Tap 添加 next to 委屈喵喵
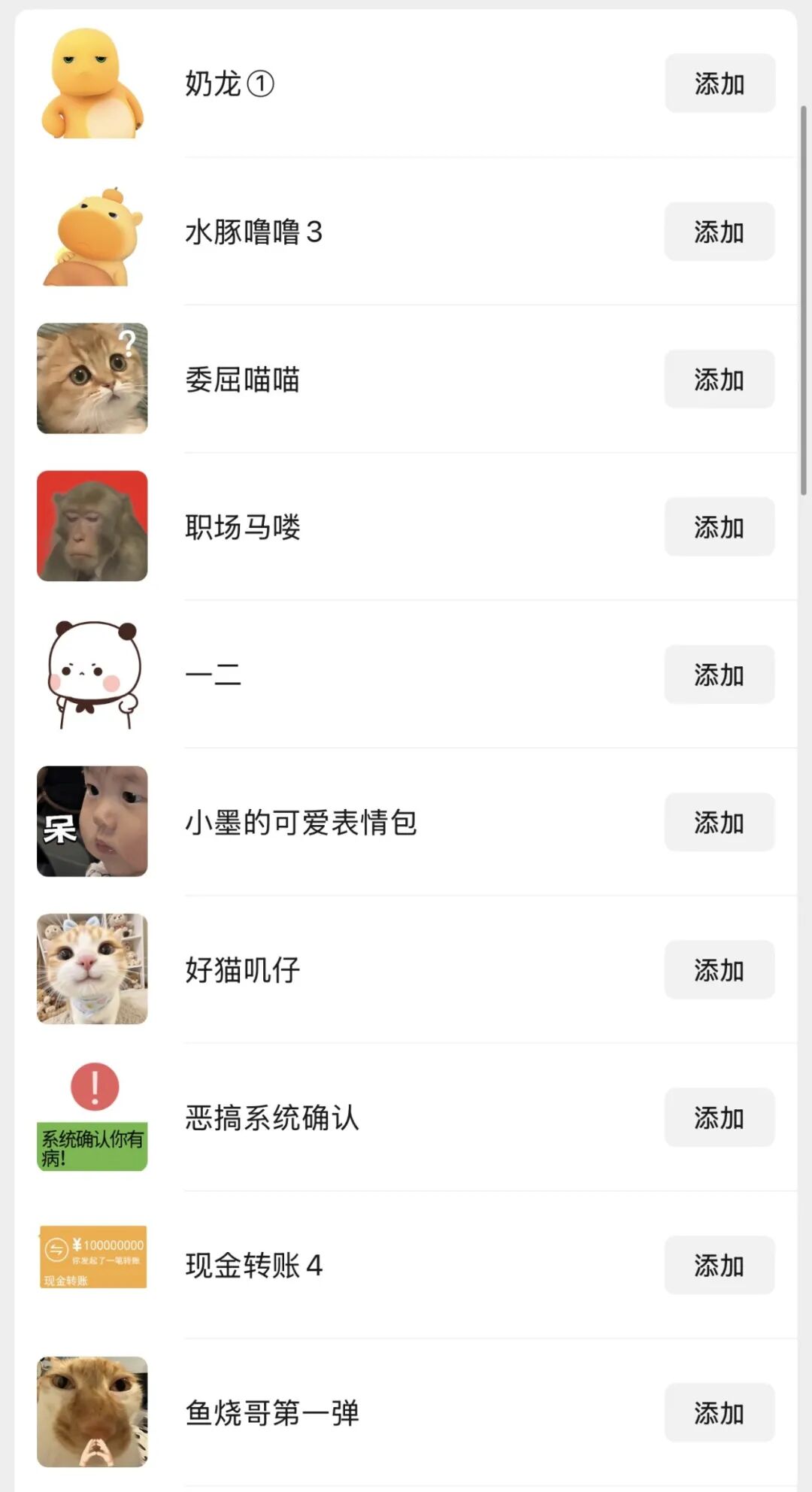Screen dimensions: 812x1492 tap(720, 379)
